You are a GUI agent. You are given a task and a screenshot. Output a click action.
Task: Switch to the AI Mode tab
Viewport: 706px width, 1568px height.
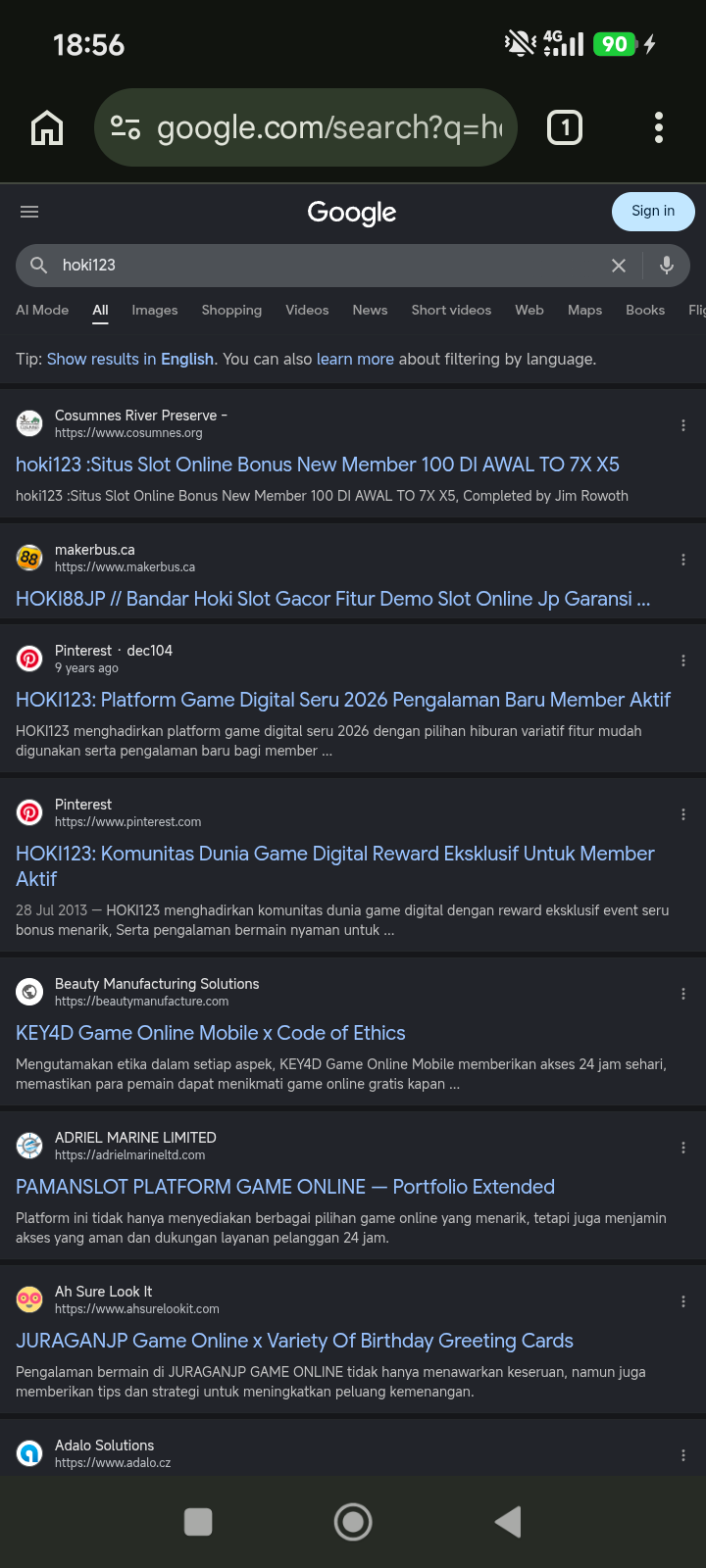42,310
